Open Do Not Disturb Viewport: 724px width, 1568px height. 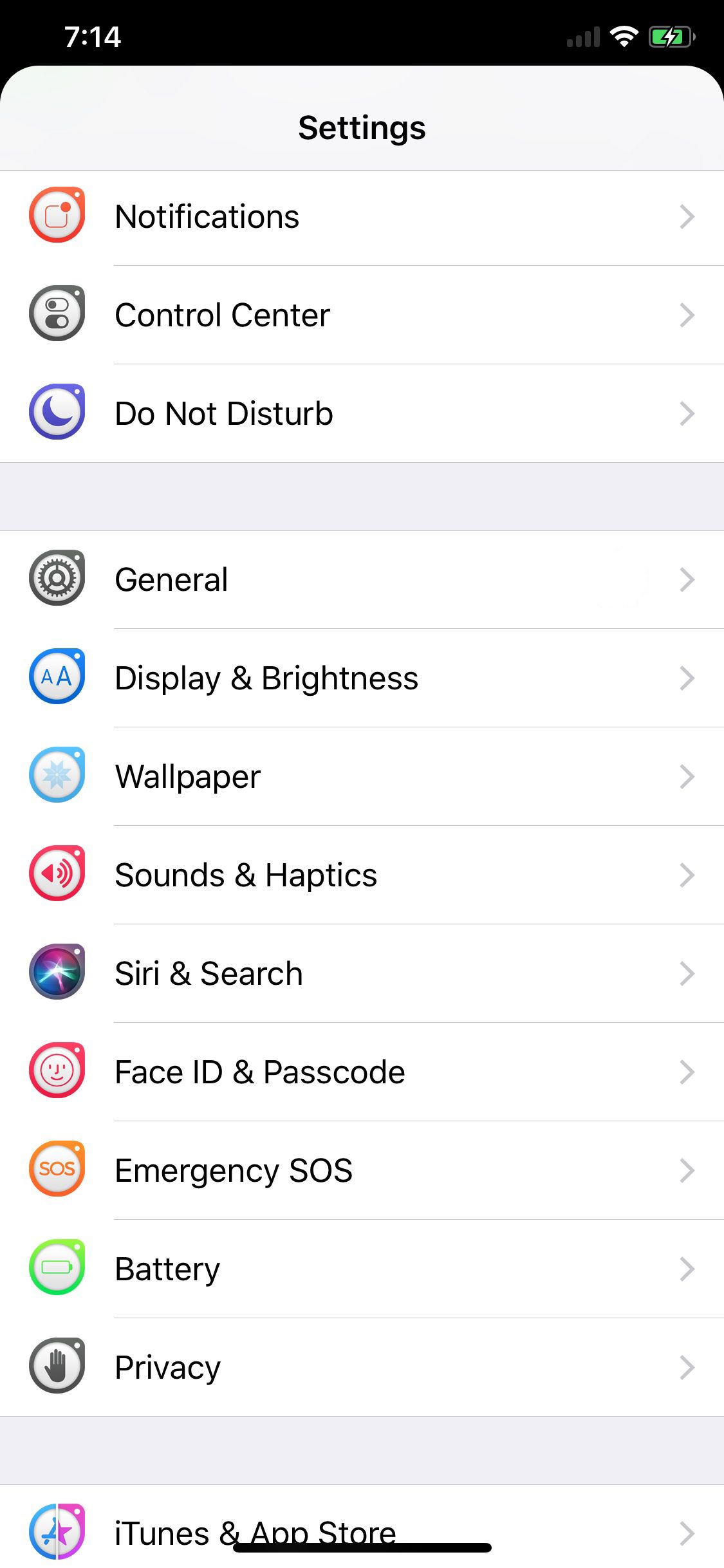(362, 413)
